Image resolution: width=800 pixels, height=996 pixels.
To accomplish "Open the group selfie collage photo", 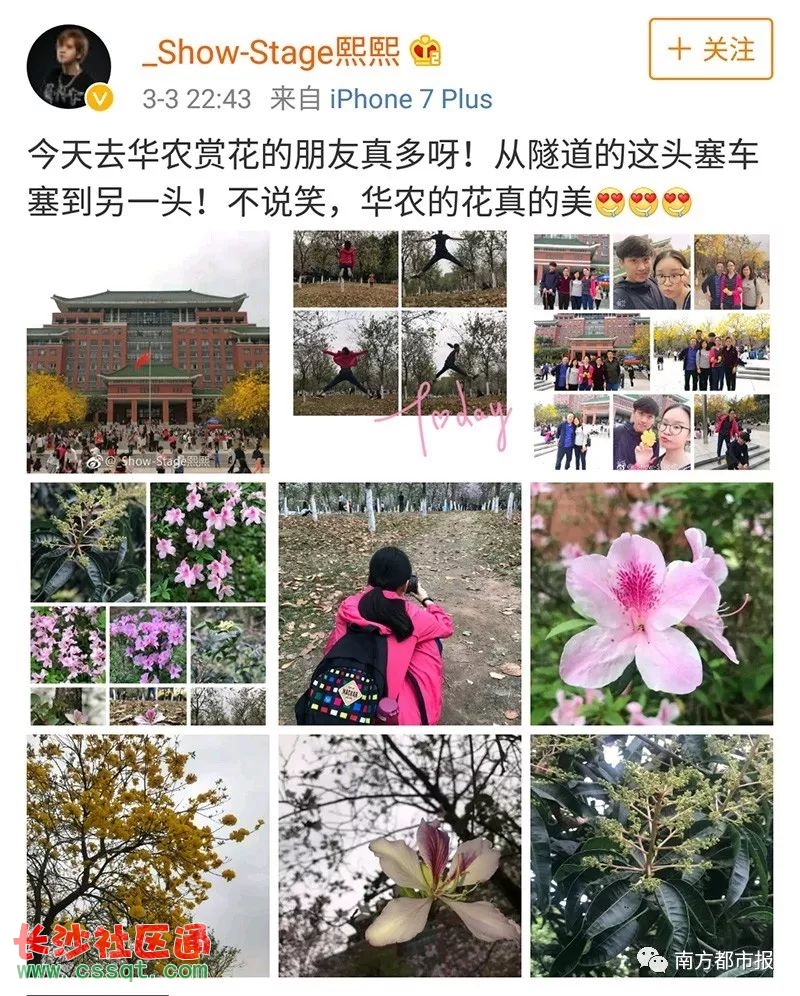I will point(651,352).
